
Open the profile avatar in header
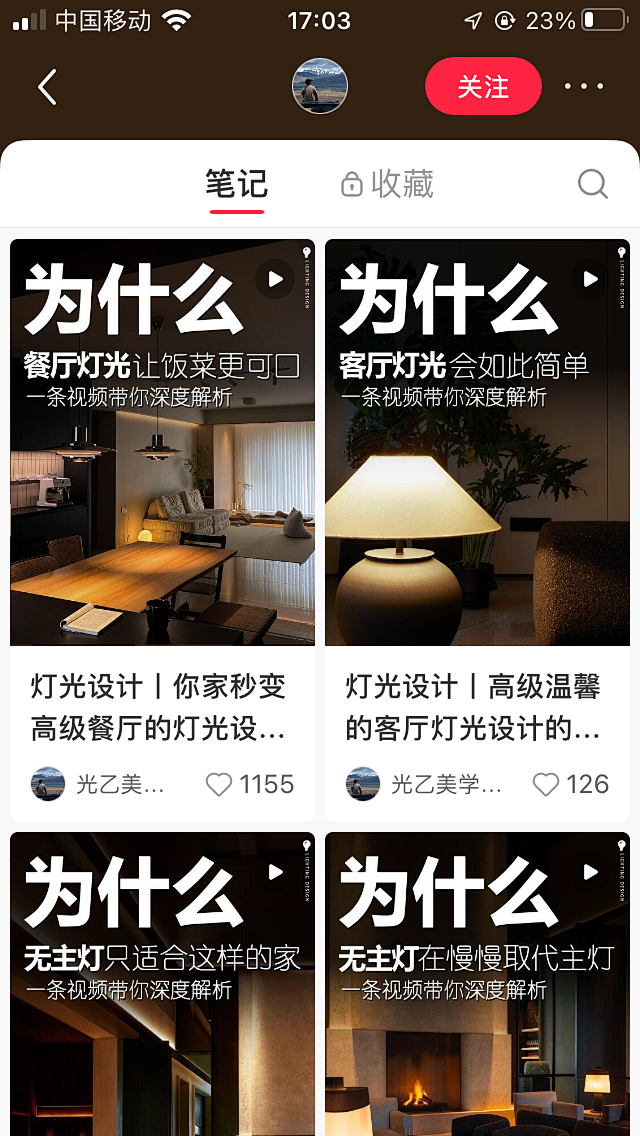(319, 86)
